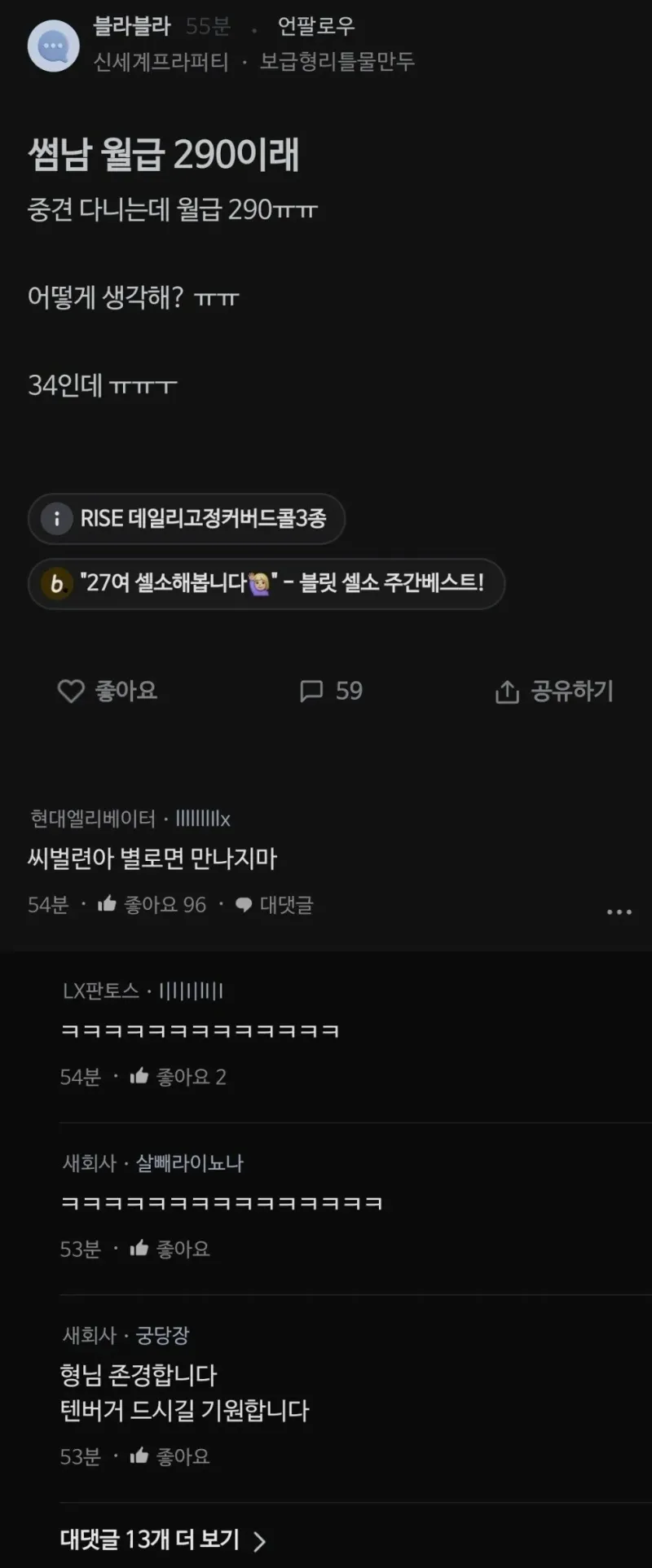This screenshot has width=652, height=1568.
Task: Like 새회사 궁당장's comment with thumbs-up
Action: click(x=140, y=1456)
